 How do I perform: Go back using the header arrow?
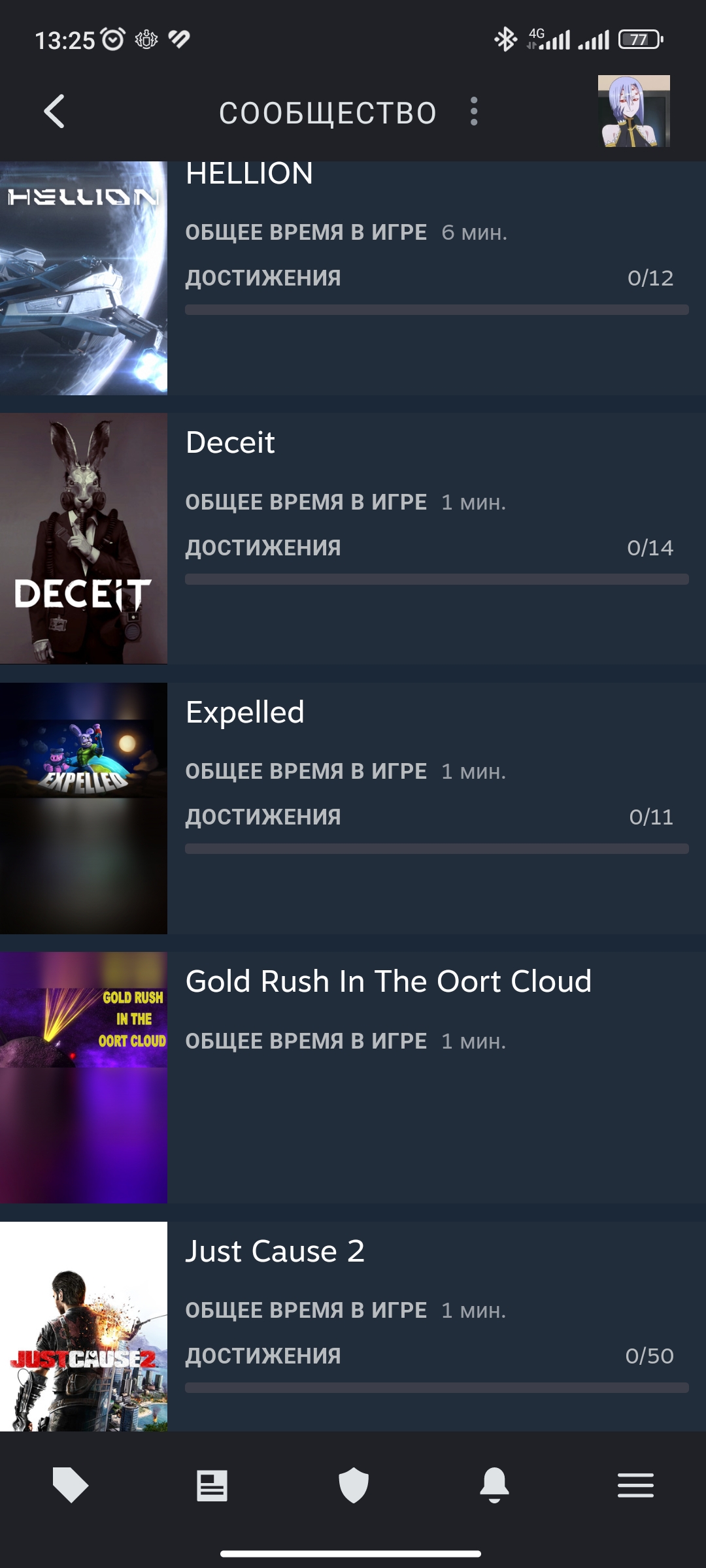pyautogui.click(x=54, y=112)
